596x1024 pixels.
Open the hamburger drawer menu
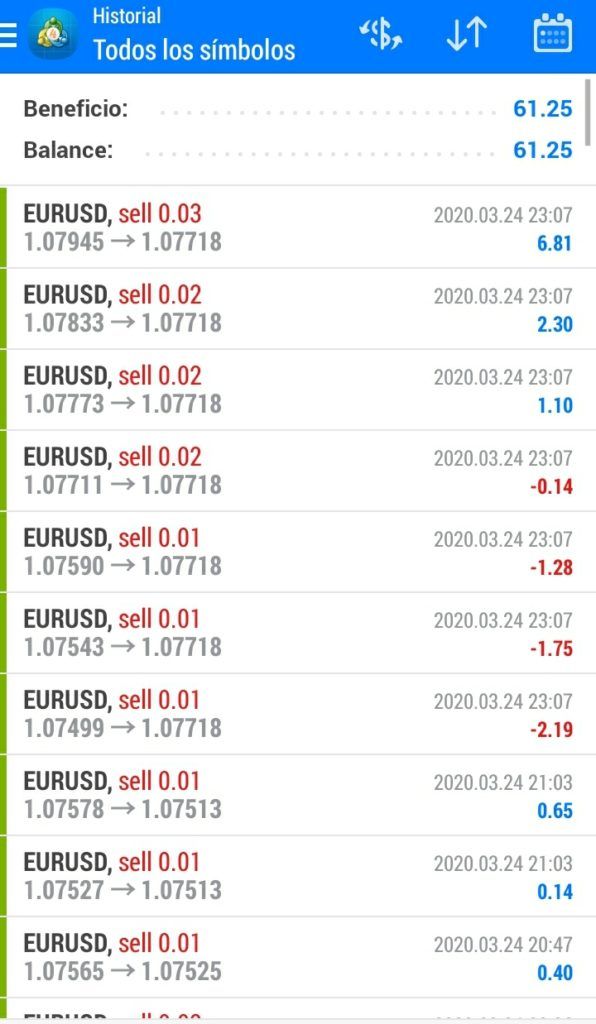pos(8,35)
